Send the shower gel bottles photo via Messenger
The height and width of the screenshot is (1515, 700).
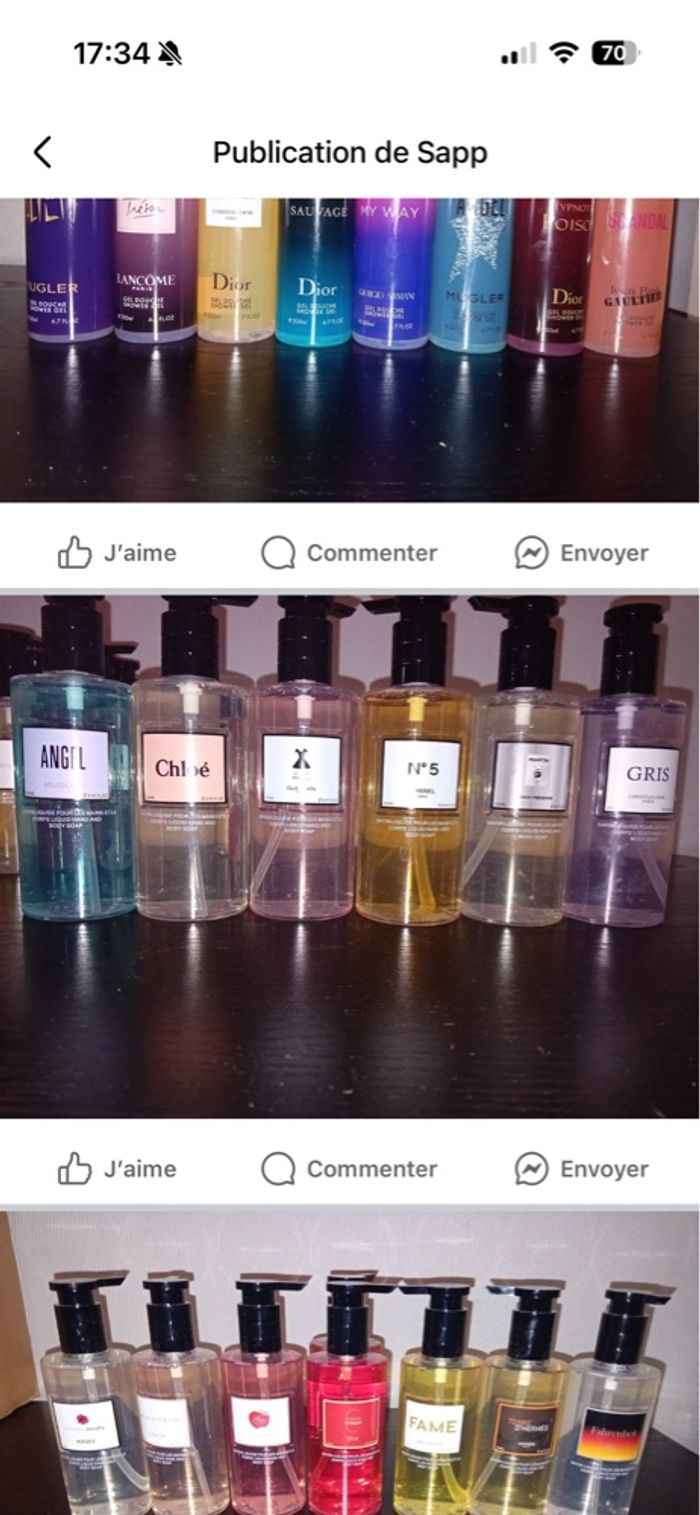pyautogui.click(x=581, y=553)
